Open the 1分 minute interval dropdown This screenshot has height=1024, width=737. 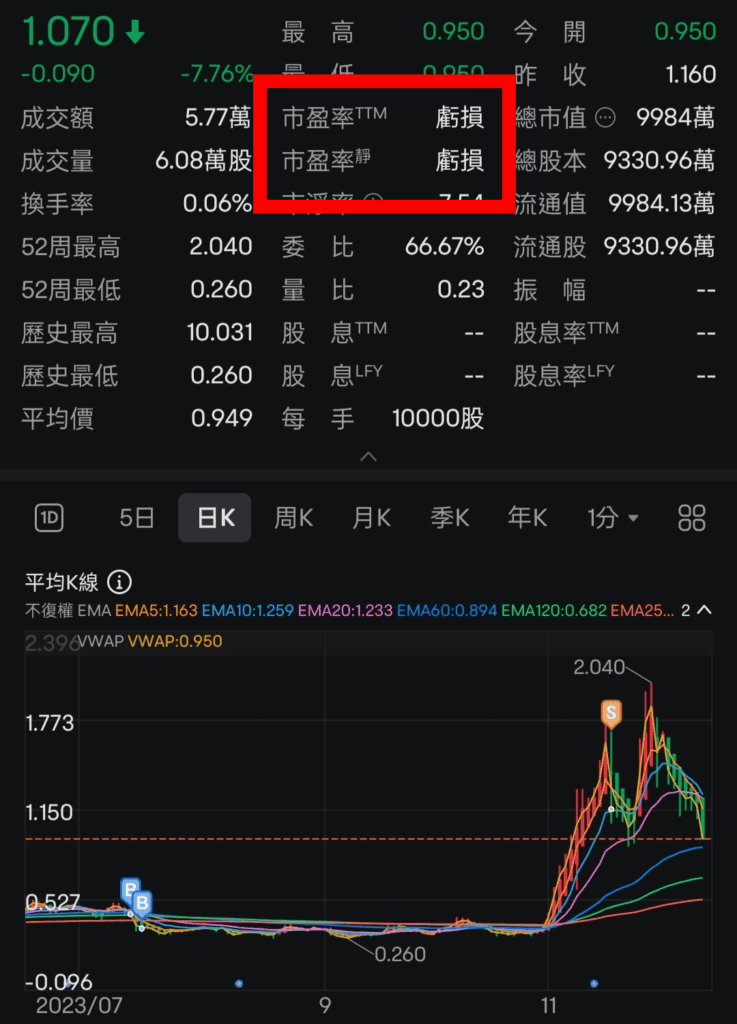click(612, 518)
